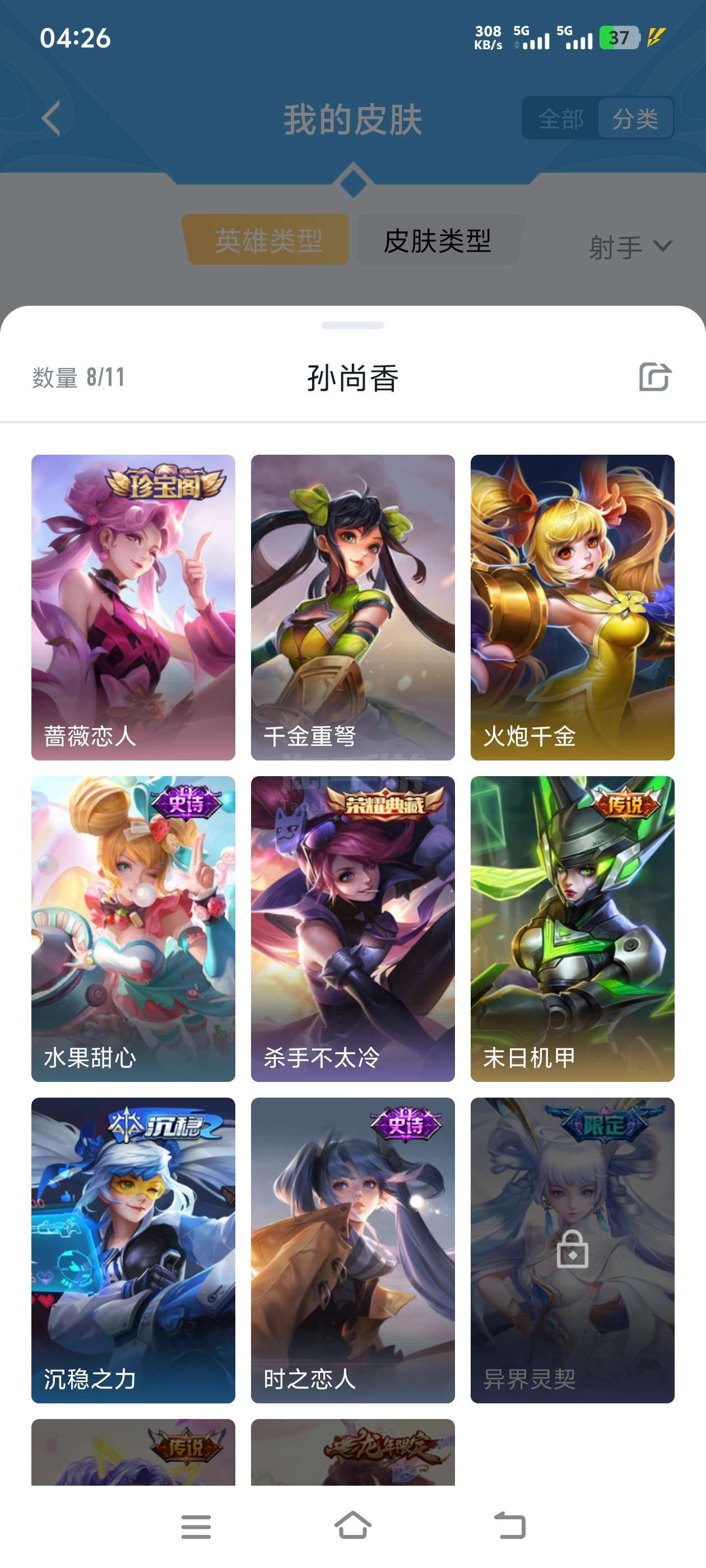Go to the system home screen
Viewport: 706px width, 1568px height.
pos(352,1527)
